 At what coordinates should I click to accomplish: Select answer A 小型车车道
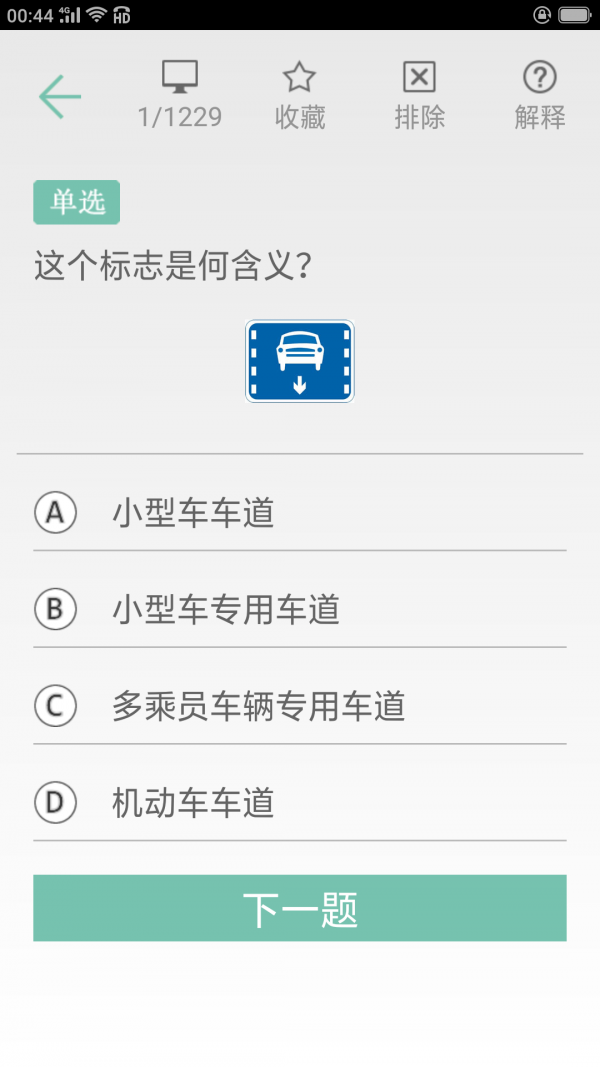pyautogui.click(x=300, y=513)
